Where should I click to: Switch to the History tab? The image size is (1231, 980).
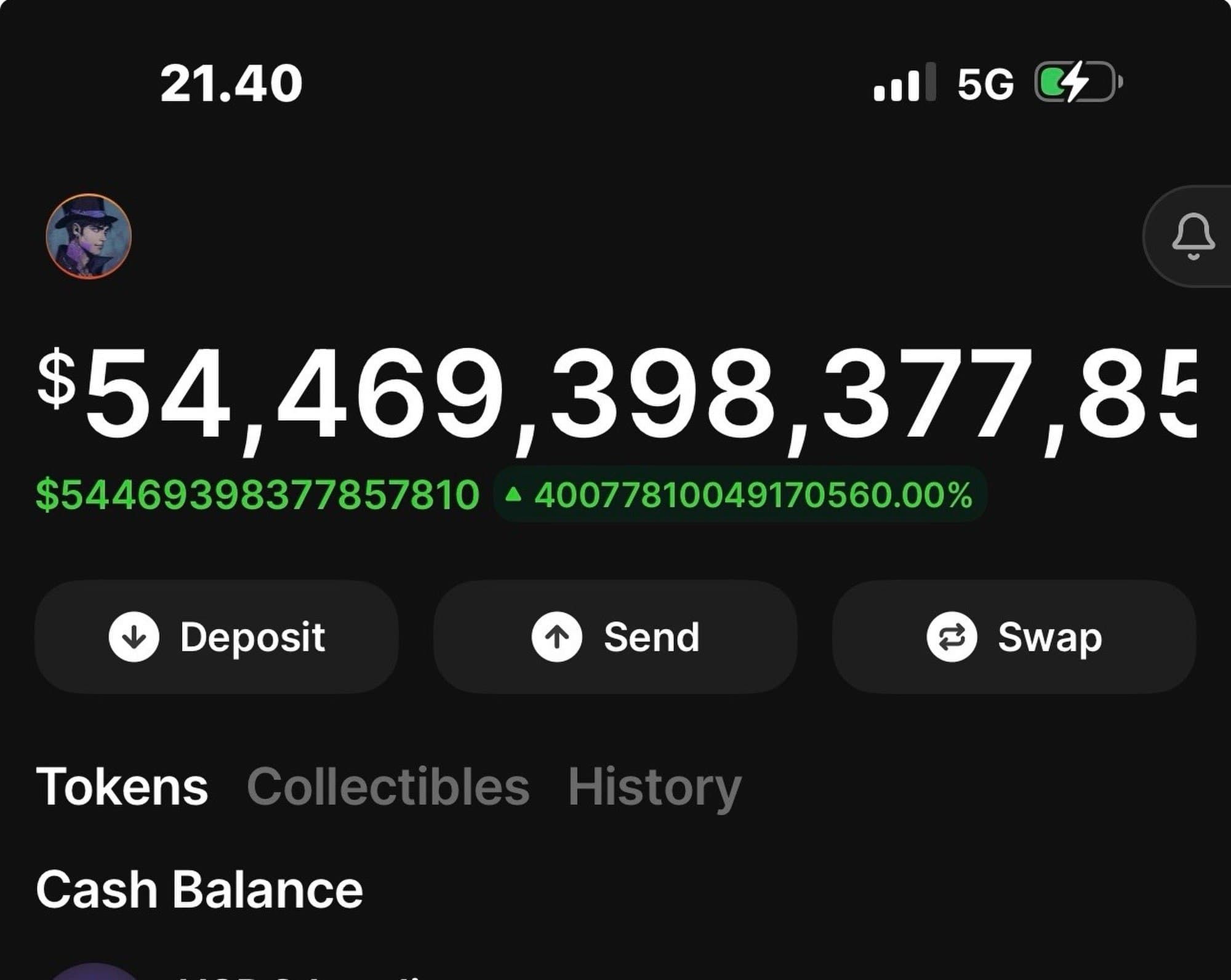(x=654, y=787)
